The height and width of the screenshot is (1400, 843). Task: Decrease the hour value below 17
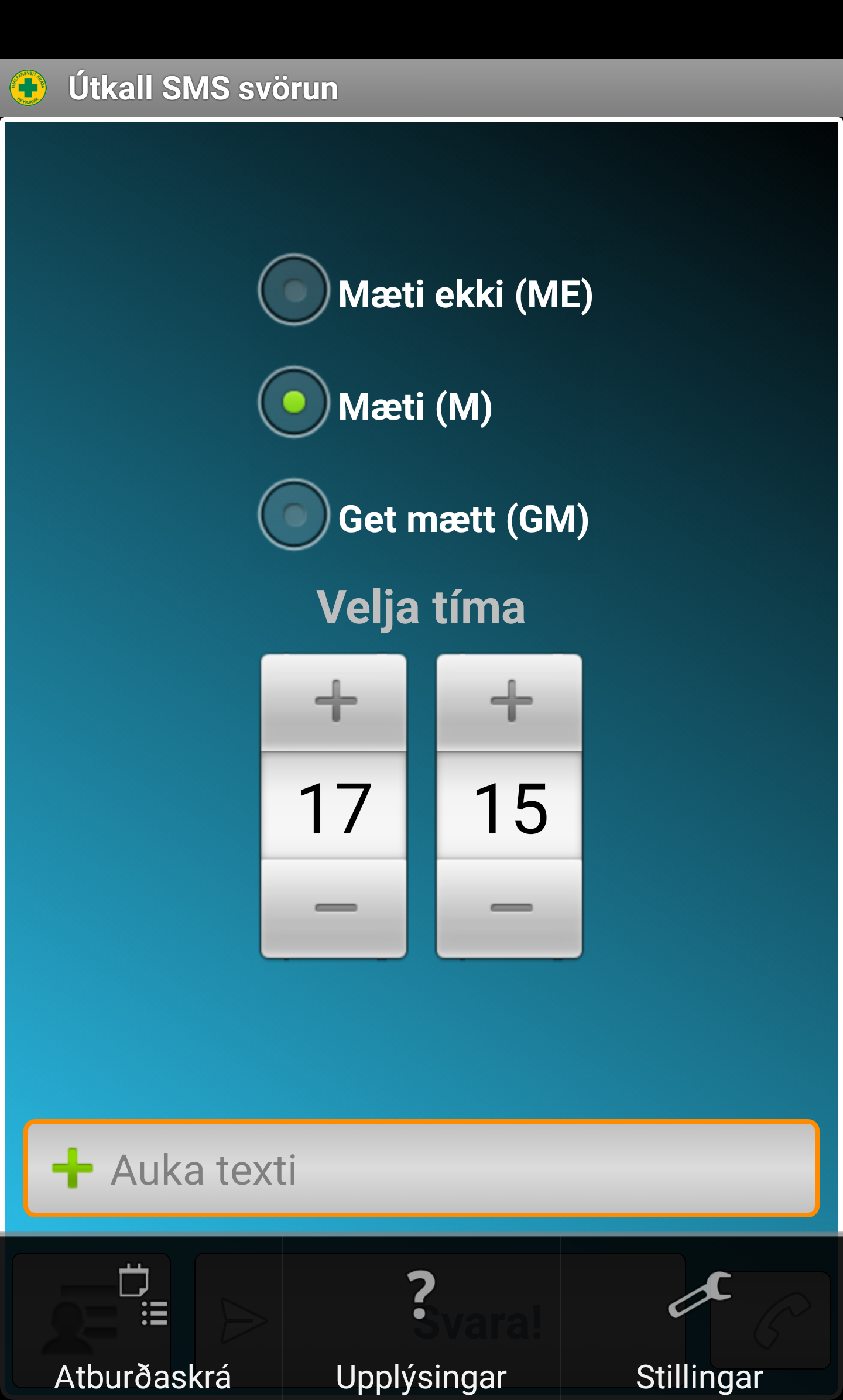point(334,908)
